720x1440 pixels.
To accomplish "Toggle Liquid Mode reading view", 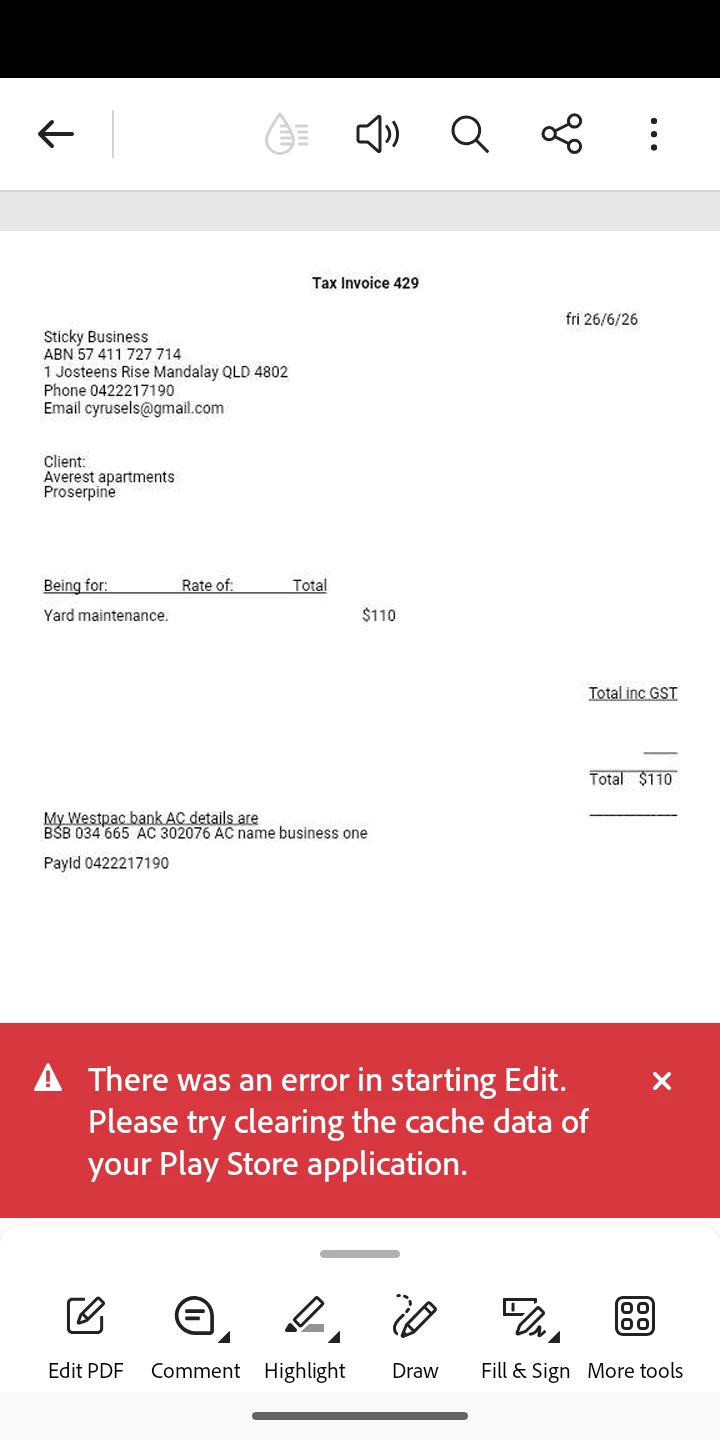I will pyautogui.click(x=286, y=134).
